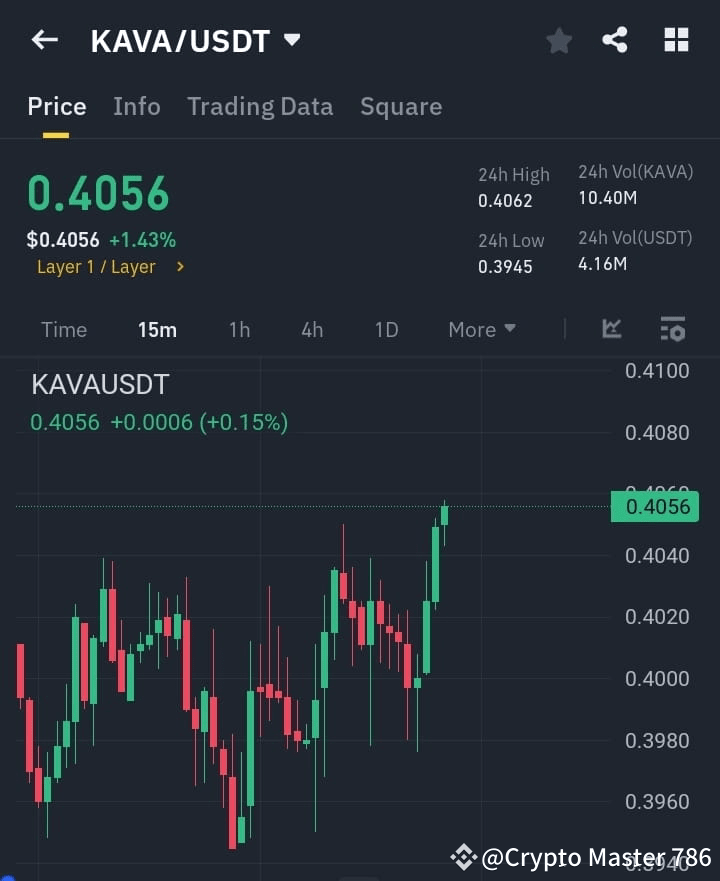Screen dimensions: 720x881
Task: Enable the 1D timeframe view
Action: [386, 329]
